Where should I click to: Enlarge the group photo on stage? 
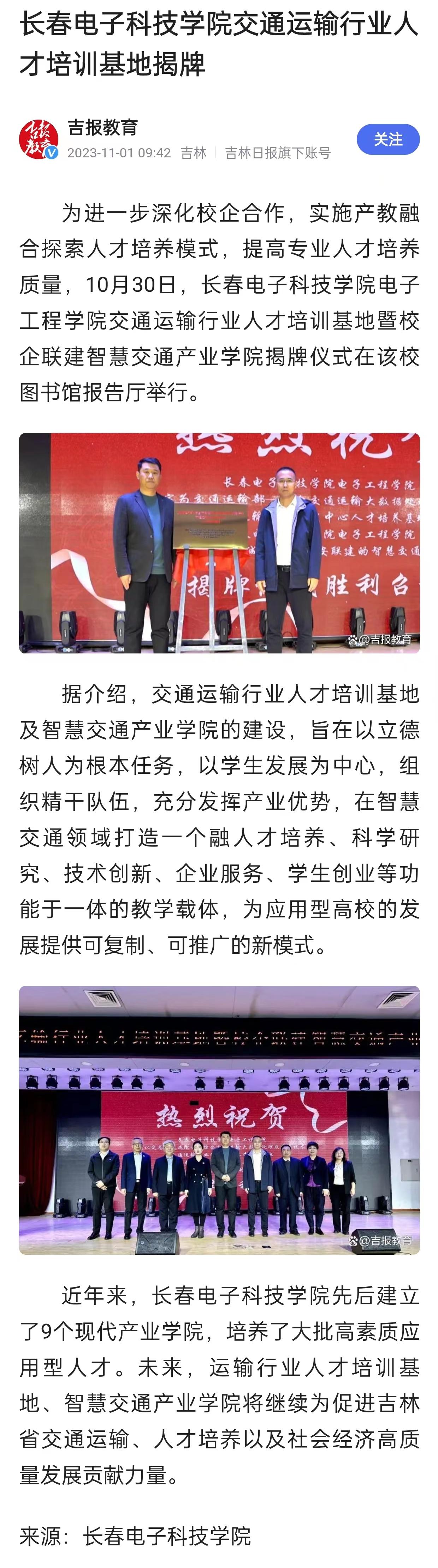(x=219, y=1120)
